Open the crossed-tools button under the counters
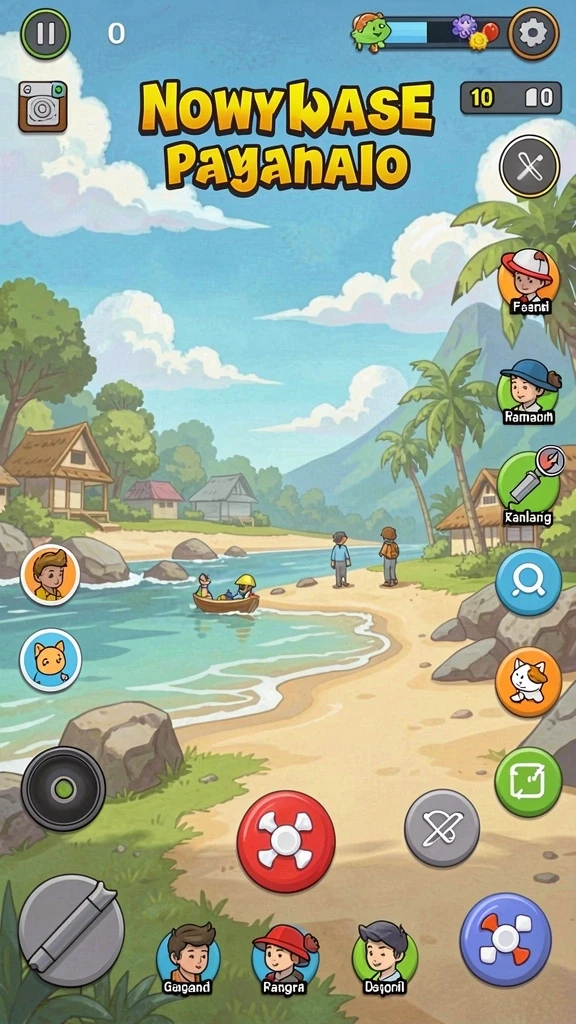The width and height of the screenshot is (576, 1024). [x=530, y=167]
